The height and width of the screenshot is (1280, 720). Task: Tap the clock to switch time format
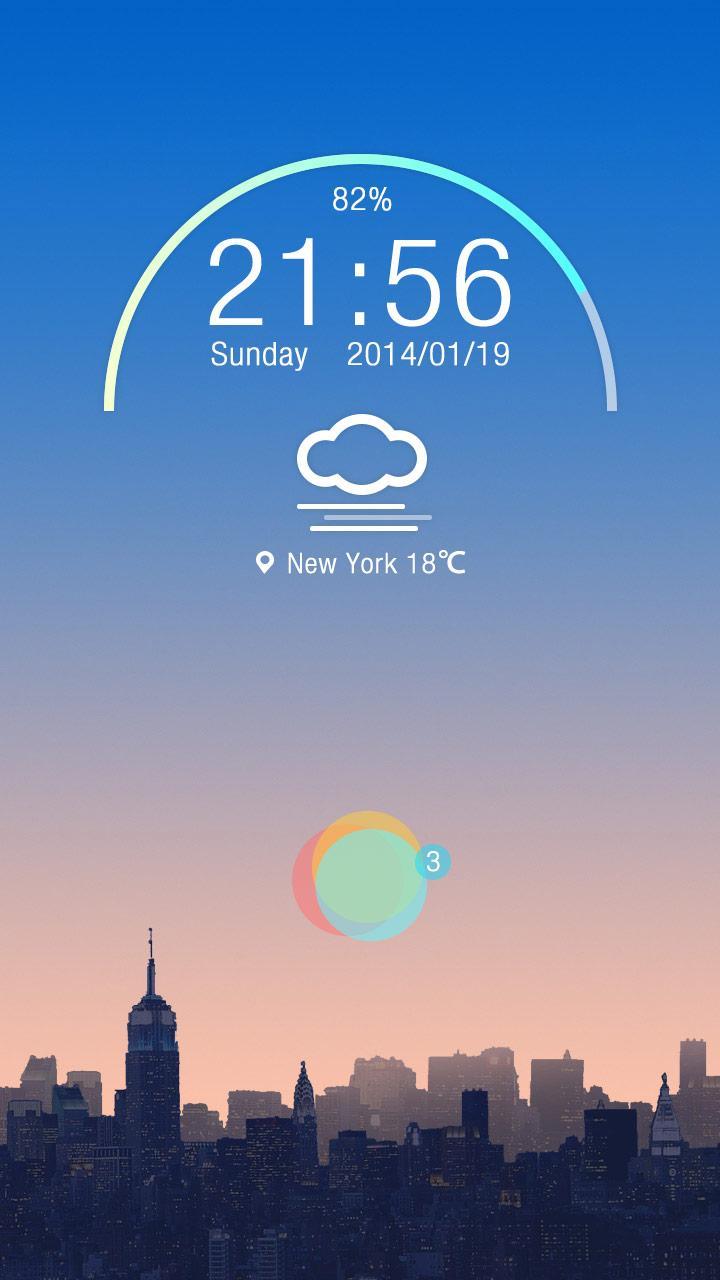coord(360,283)
